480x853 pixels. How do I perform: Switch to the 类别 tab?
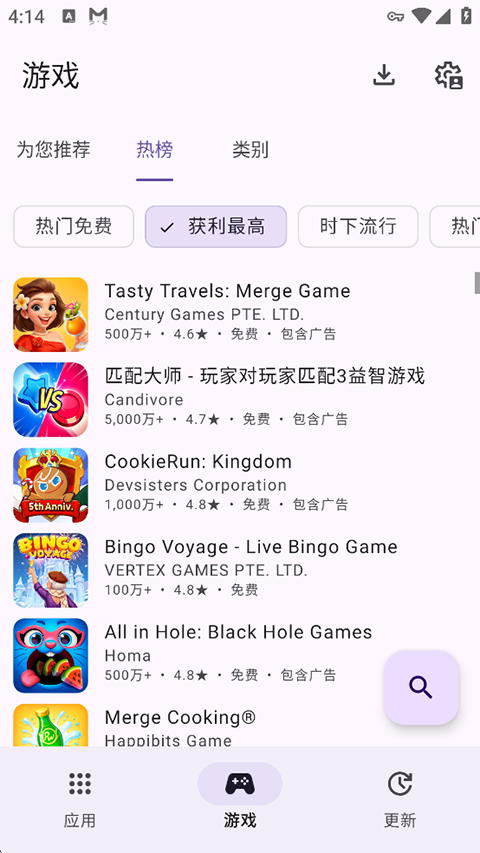[x=250, y=149]
